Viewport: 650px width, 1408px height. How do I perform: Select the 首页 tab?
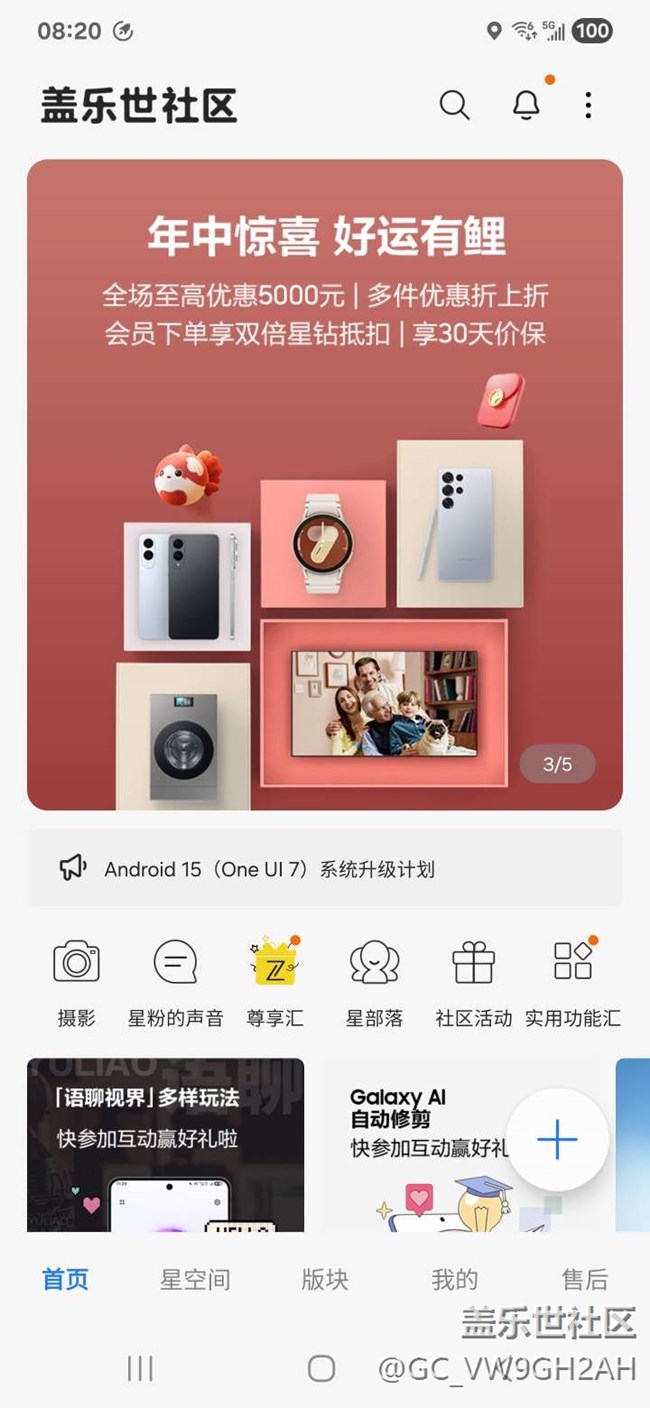[x=65, y=1279]
